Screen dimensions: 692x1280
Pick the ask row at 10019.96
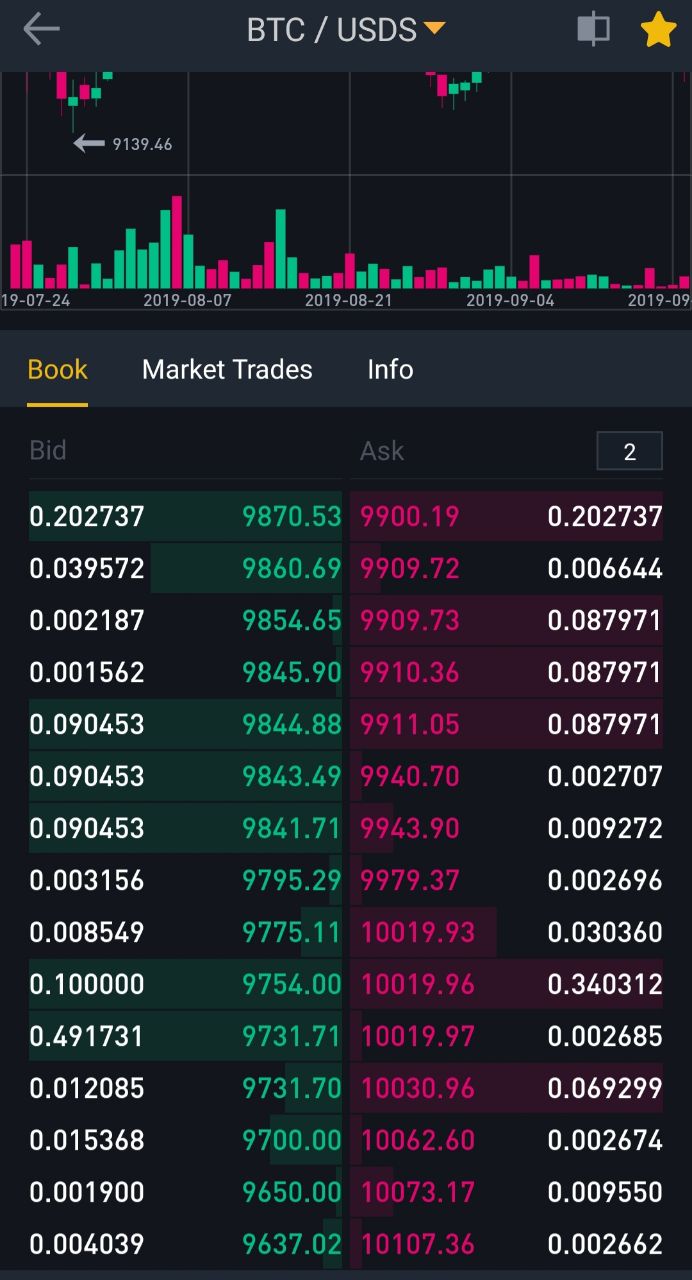coord(506,984)
